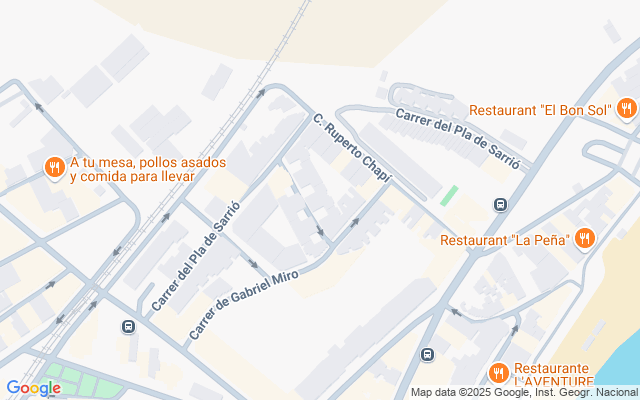This screenshot has height=400, width=640.
Task: Select the bus stop near Restaurant La Peña
Action: point(499,205)
